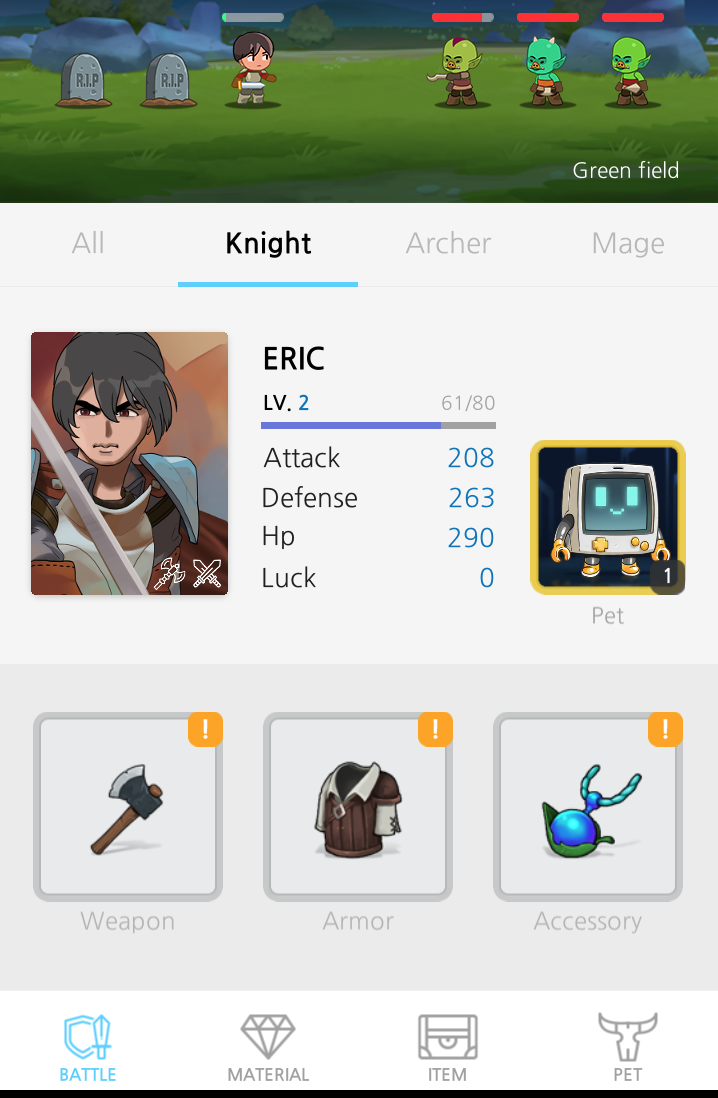Open the Material section
This screenshot has width=718, height=1098.
tap(268, 1047)
